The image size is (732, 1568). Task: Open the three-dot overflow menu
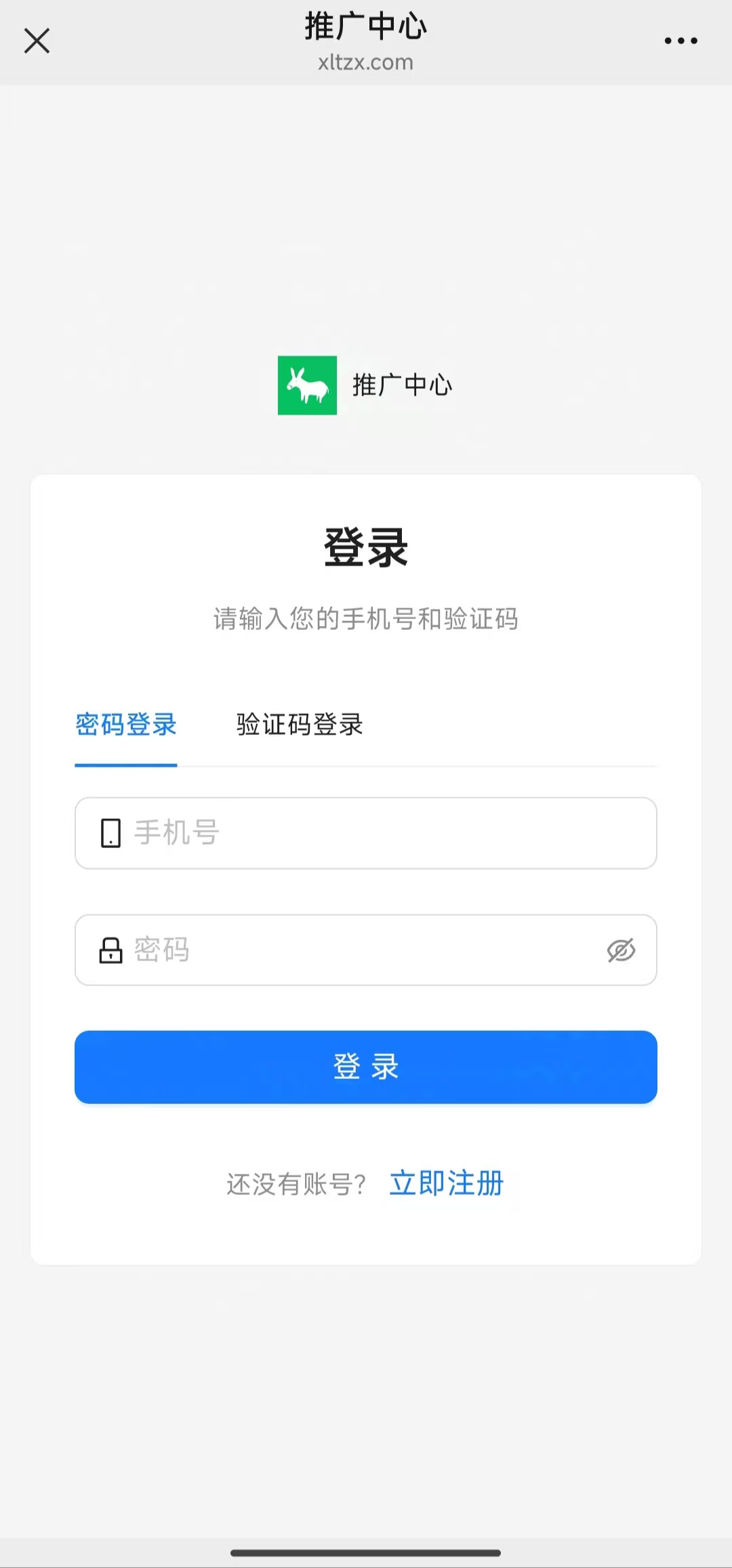[680, 41]
